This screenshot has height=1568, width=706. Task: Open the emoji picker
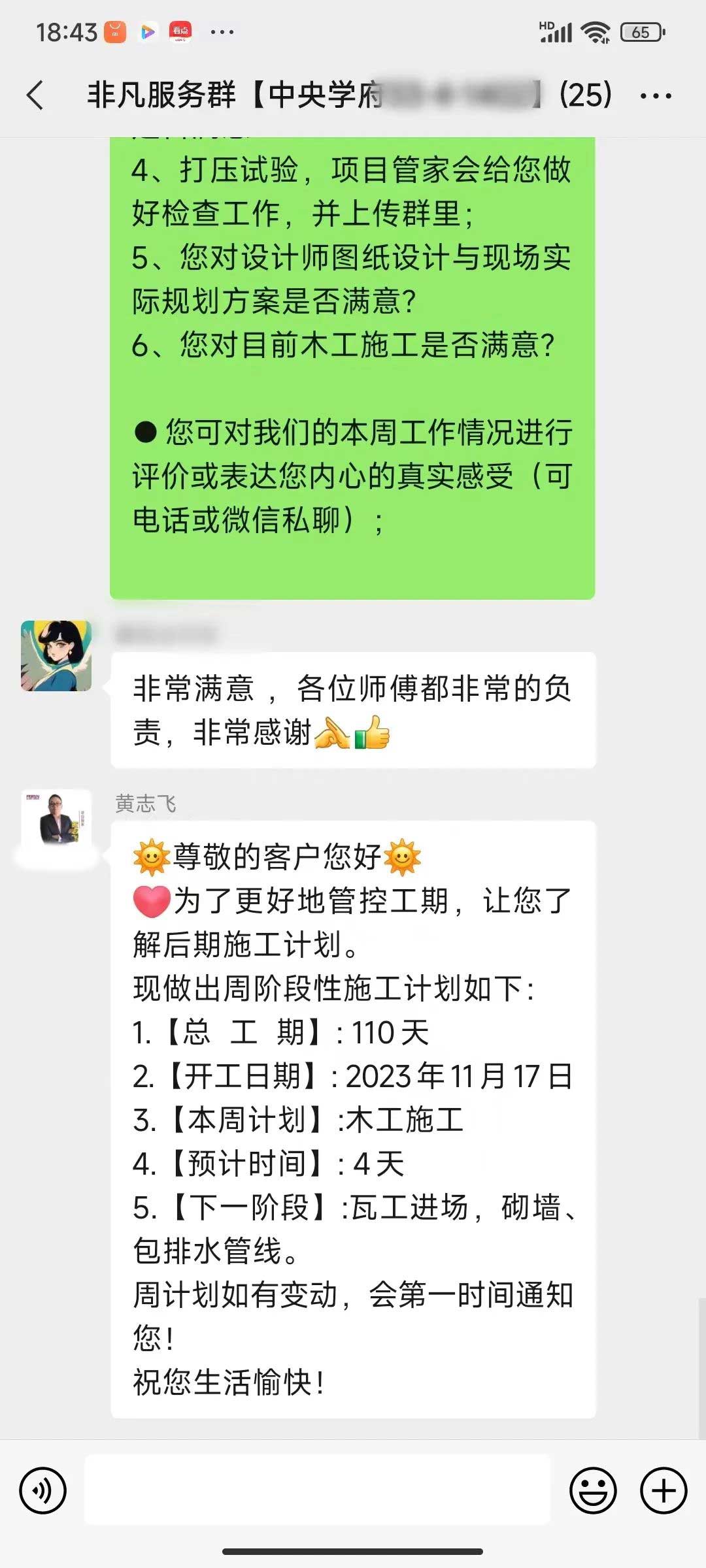pos(593,1491)
